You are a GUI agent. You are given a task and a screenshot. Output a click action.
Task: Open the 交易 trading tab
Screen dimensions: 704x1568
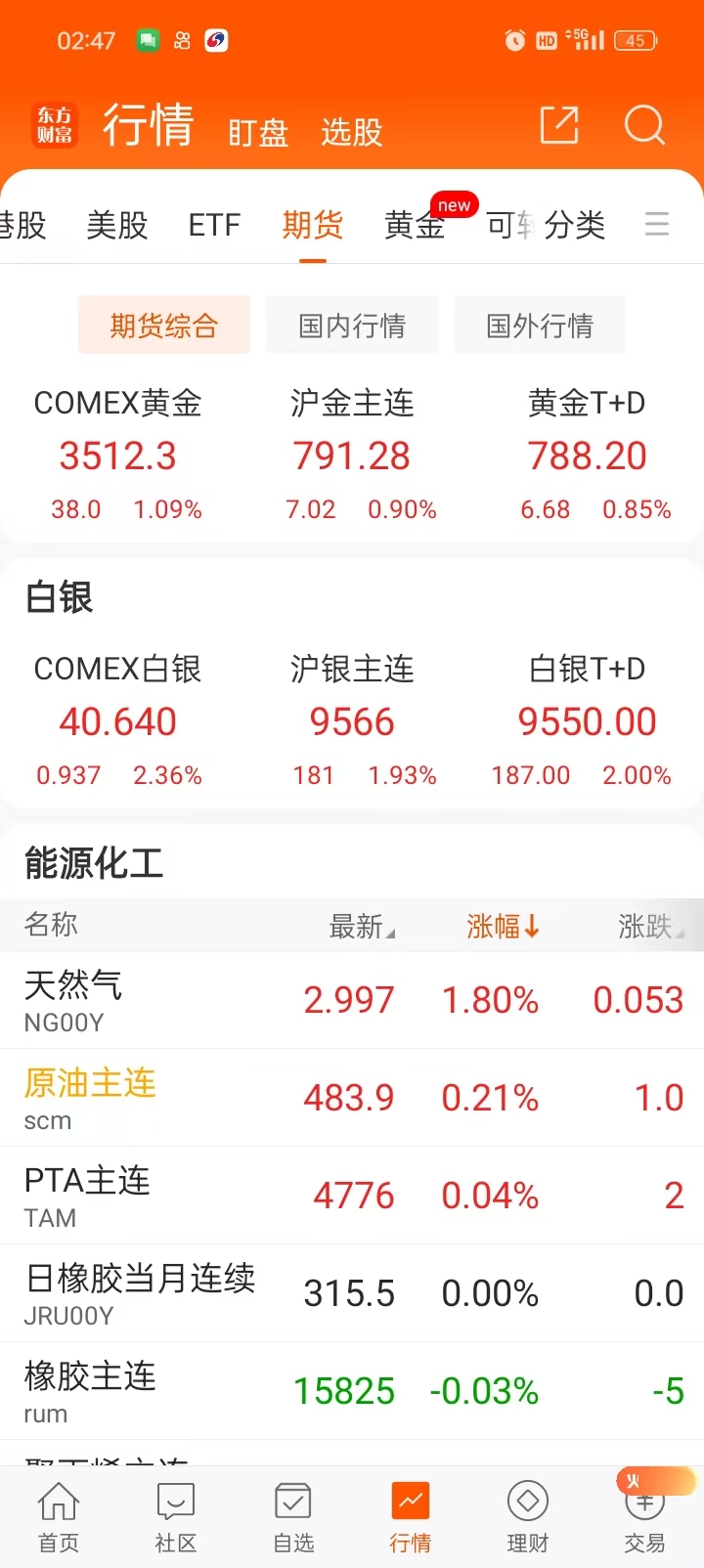(x=644, y=1517)
